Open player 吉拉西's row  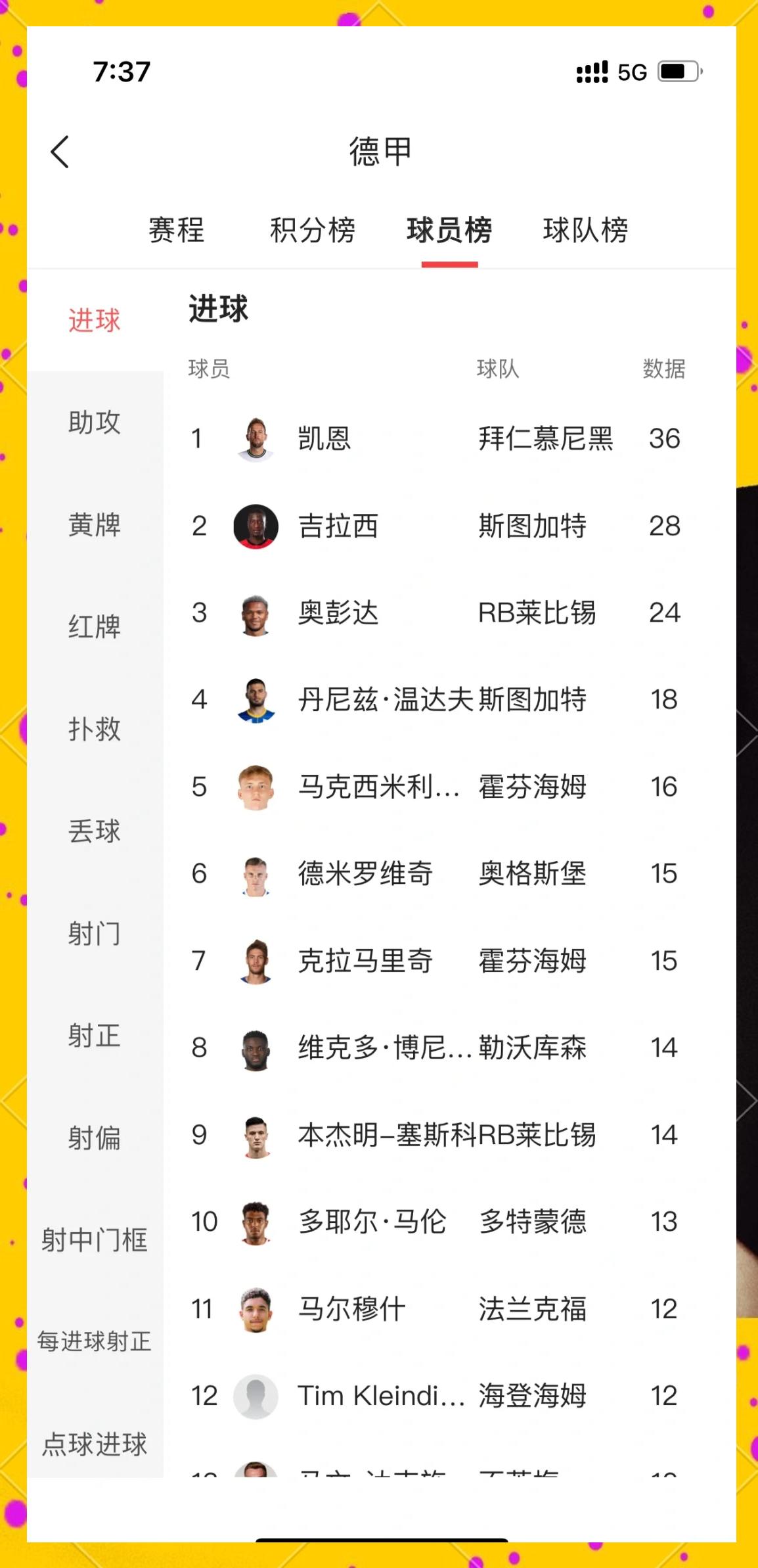coord(338,526)
